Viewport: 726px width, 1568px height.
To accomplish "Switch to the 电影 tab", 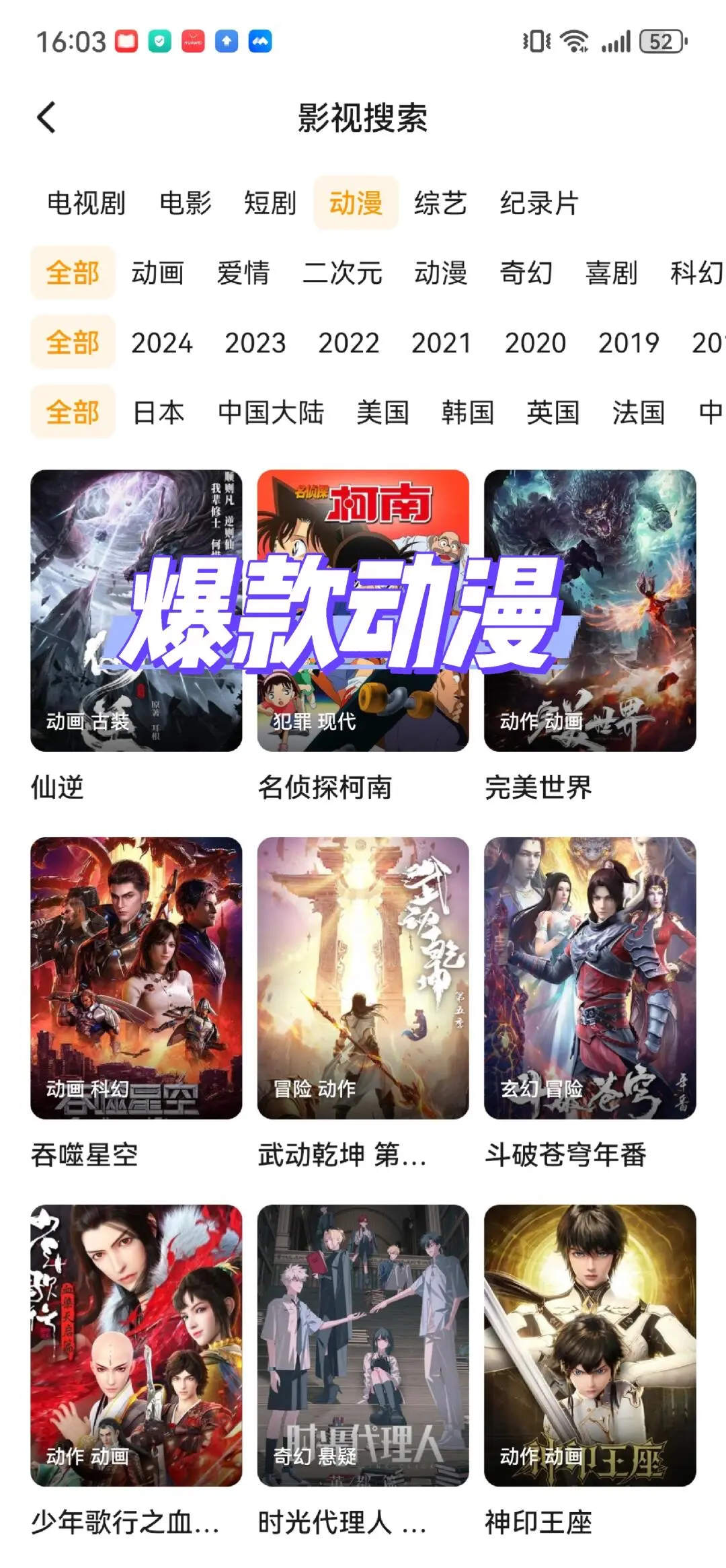I will [186, 203].
